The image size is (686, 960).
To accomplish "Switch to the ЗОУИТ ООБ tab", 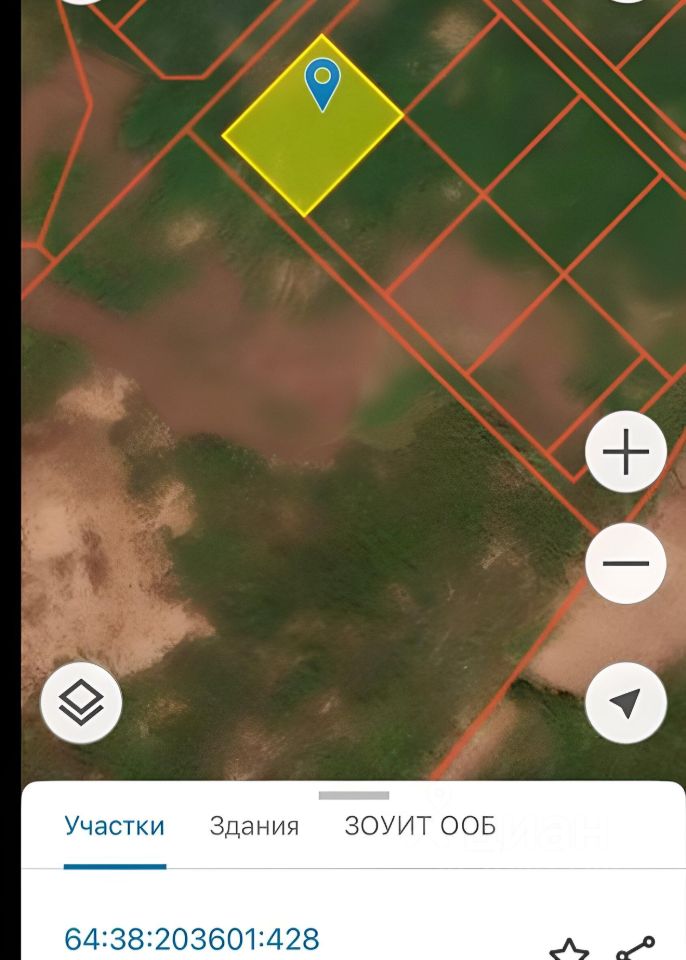I will [420, 826].
